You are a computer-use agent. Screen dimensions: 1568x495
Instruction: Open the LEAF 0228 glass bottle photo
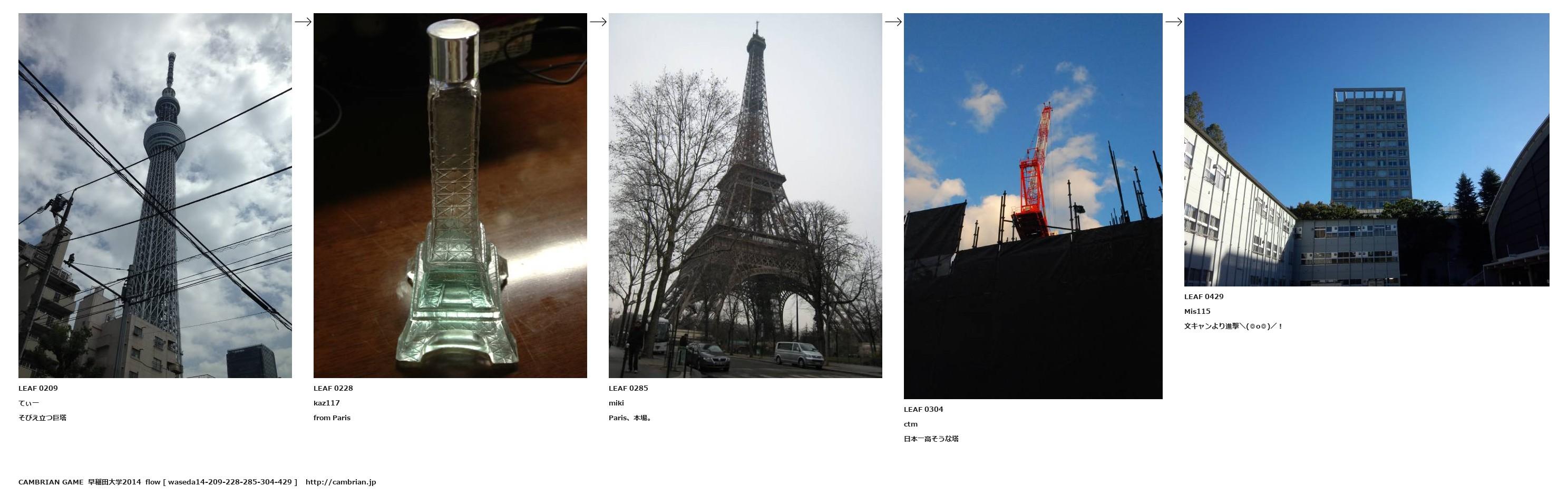click(x=450, y=195)
